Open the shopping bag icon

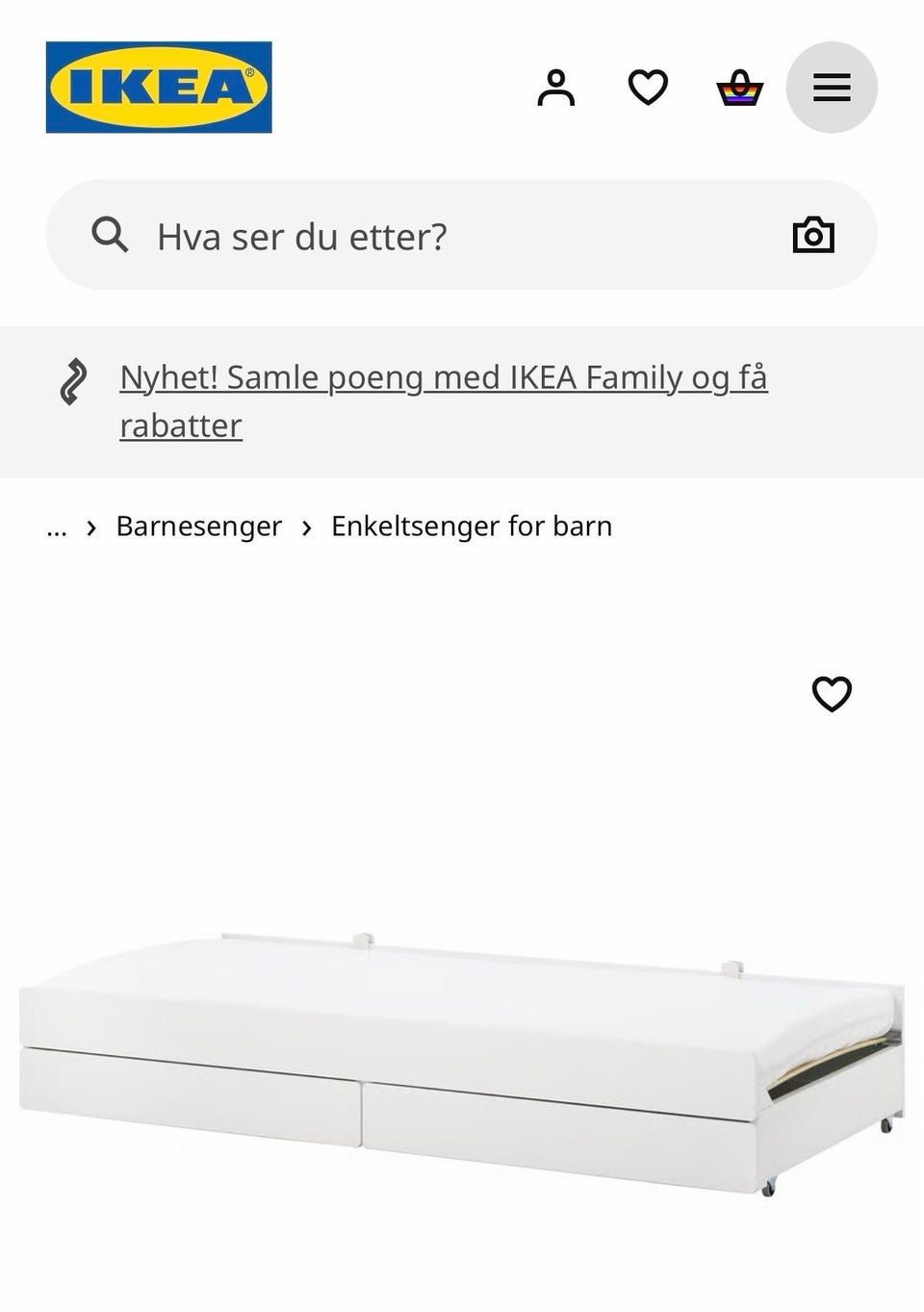coord(739,88)
